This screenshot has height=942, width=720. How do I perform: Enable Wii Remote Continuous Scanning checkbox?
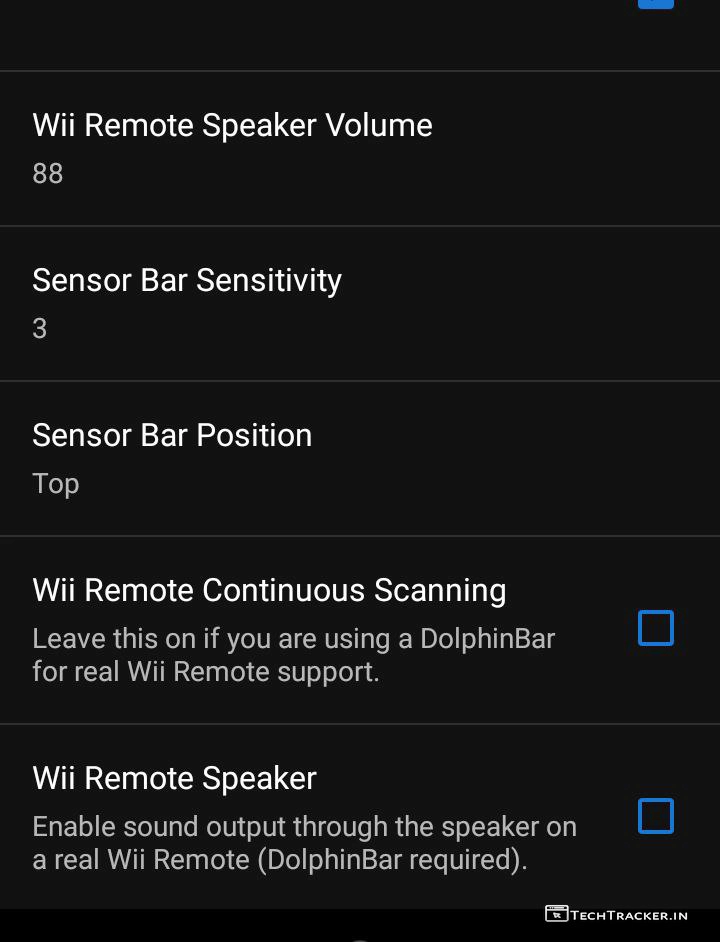[655, 628]
